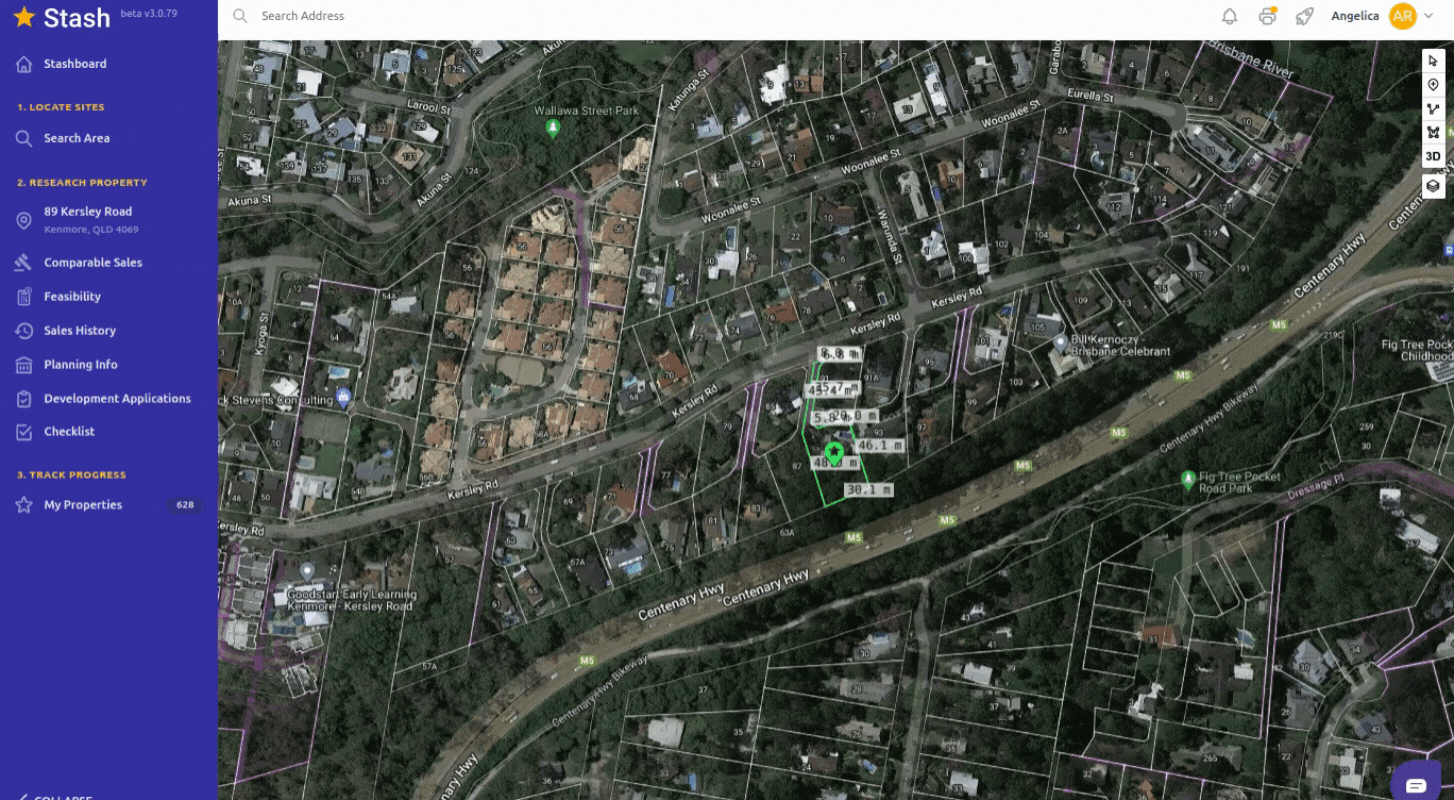Select the pointer cursor map tool
Image resolution: width=1454 pixels, height=800 pixels.
[x=1433, y=61]
